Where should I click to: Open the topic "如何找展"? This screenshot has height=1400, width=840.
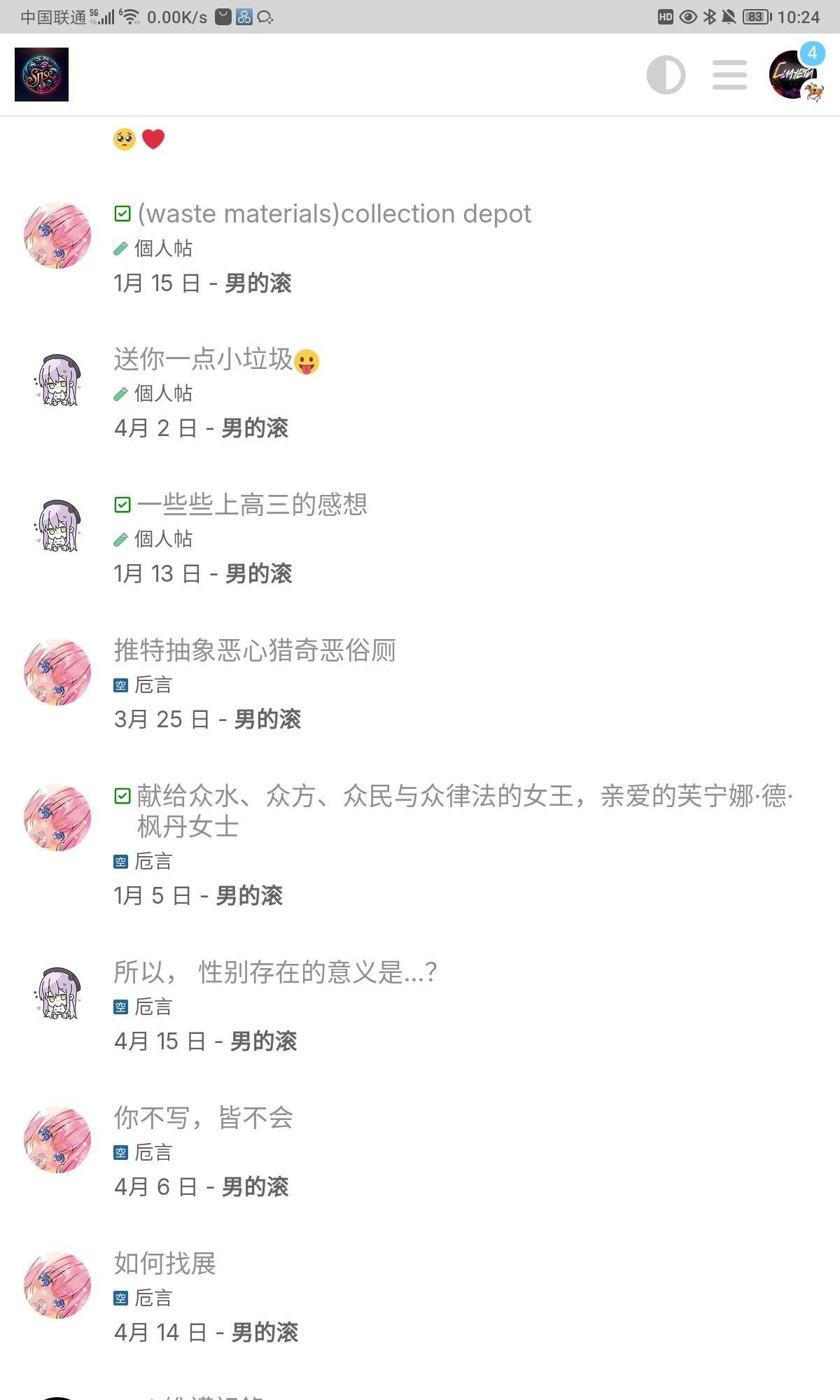[165, 1263]
